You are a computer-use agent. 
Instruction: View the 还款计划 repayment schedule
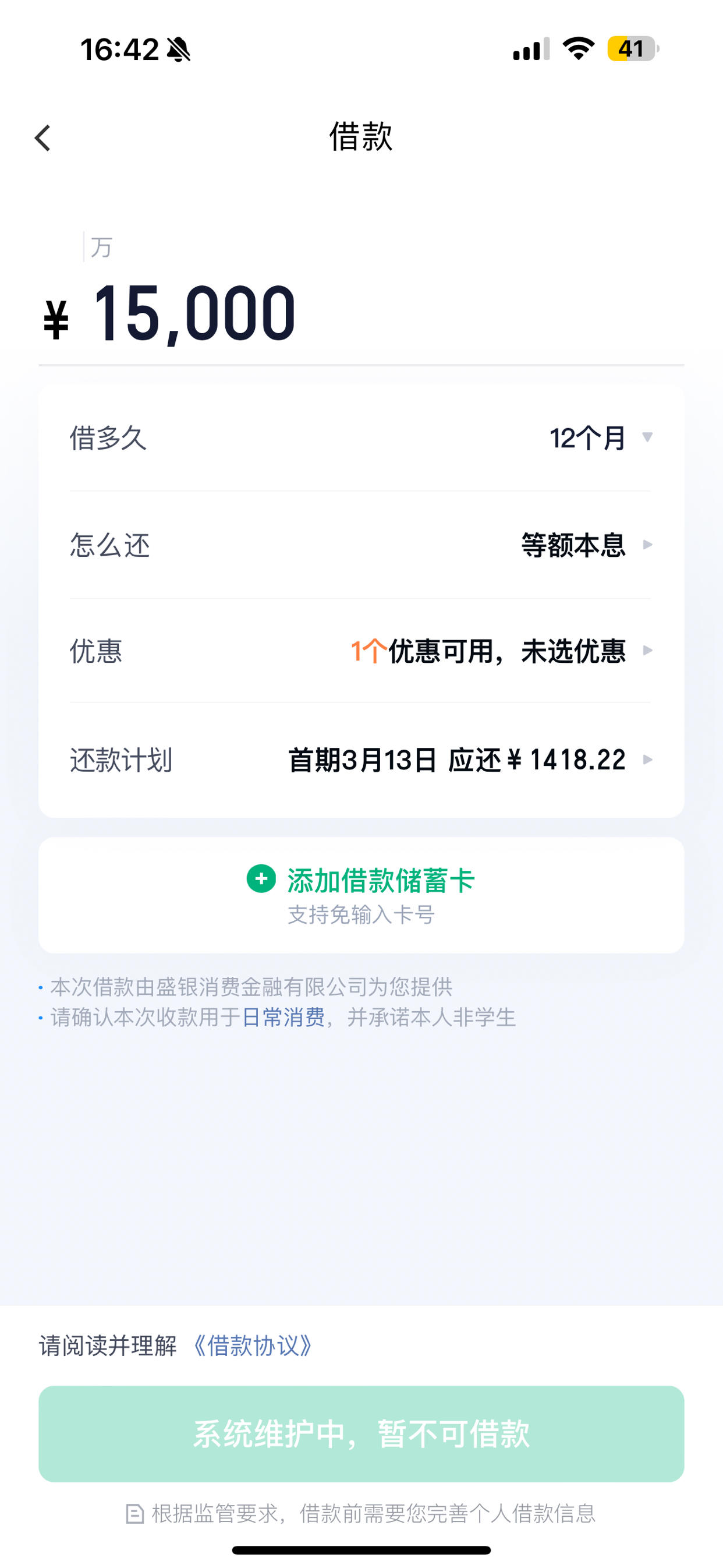(x=361, y=760)
